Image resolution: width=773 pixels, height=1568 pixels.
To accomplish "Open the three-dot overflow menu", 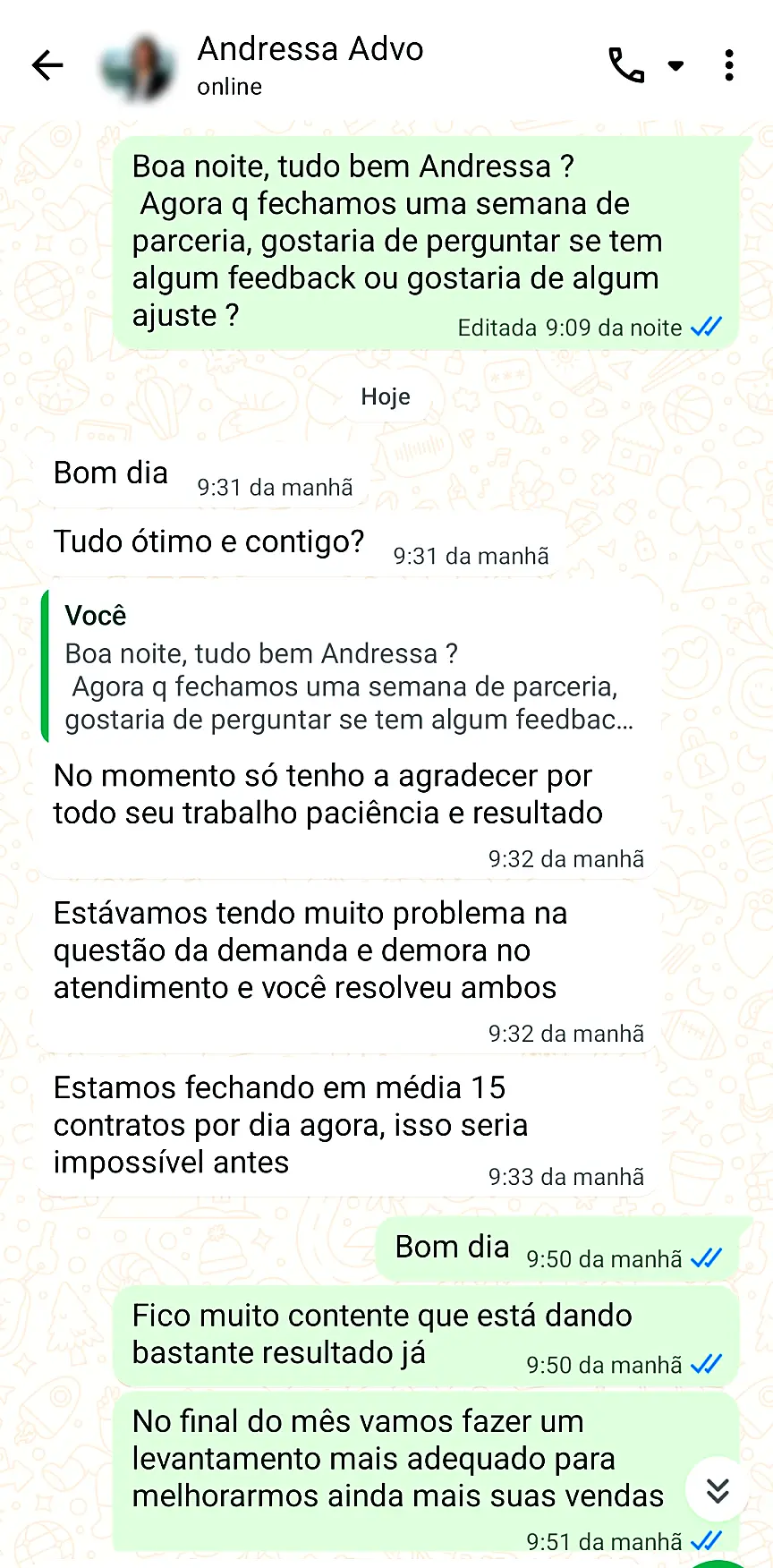I will 729,64.
